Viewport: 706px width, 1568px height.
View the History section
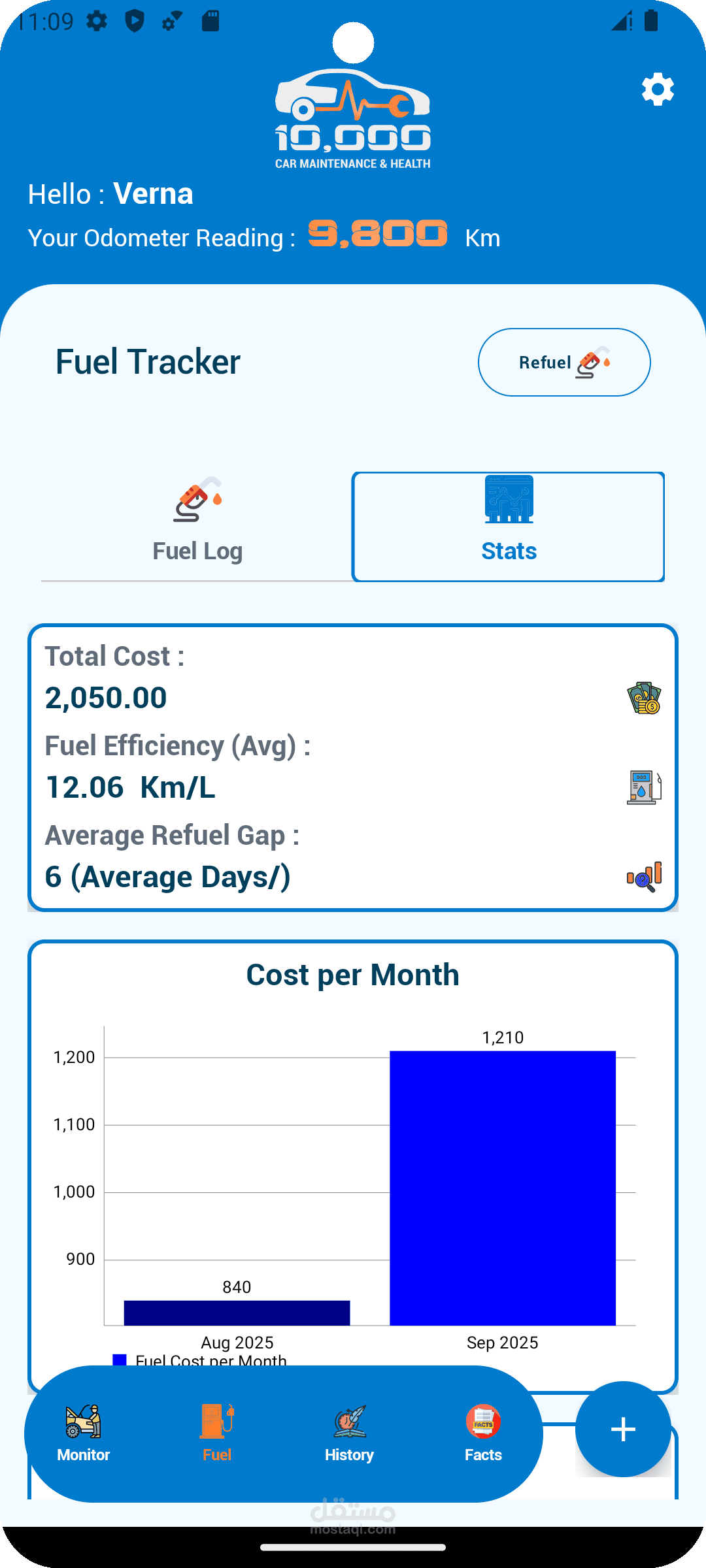click(x=350, y=1433)
